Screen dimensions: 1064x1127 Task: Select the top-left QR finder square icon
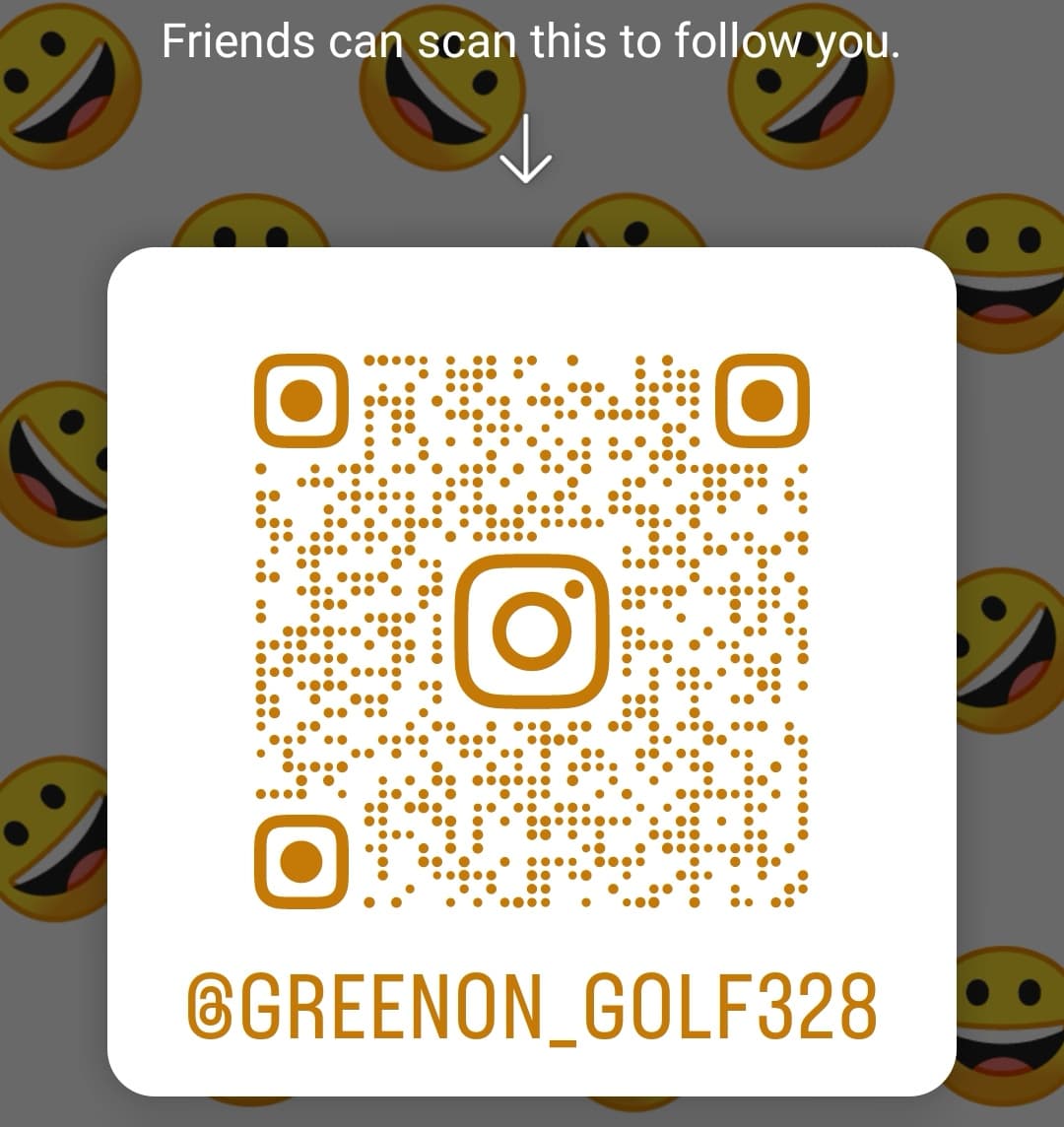coord(302,399)
